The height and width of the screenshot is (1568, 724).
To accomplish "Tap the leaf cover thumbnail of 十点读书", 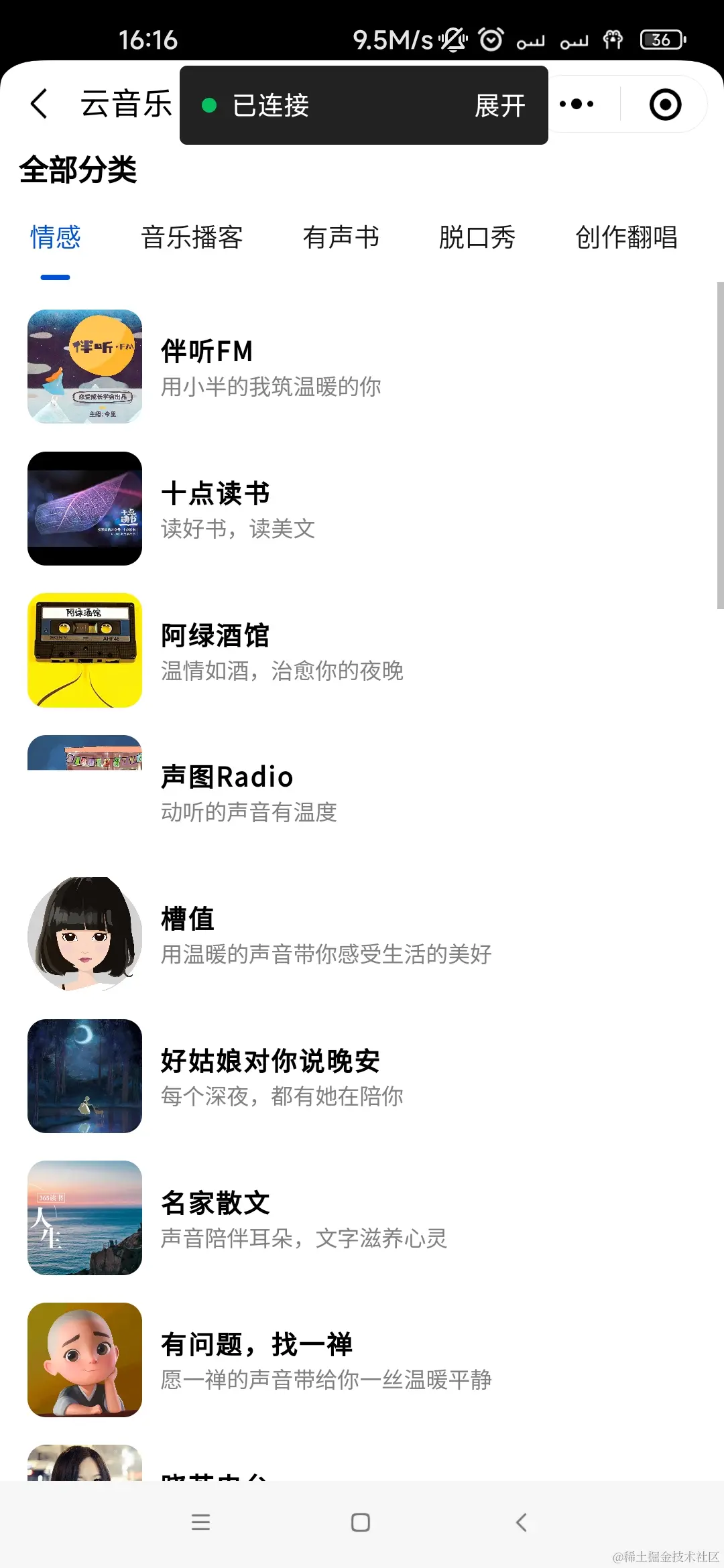I will (84, 508).
